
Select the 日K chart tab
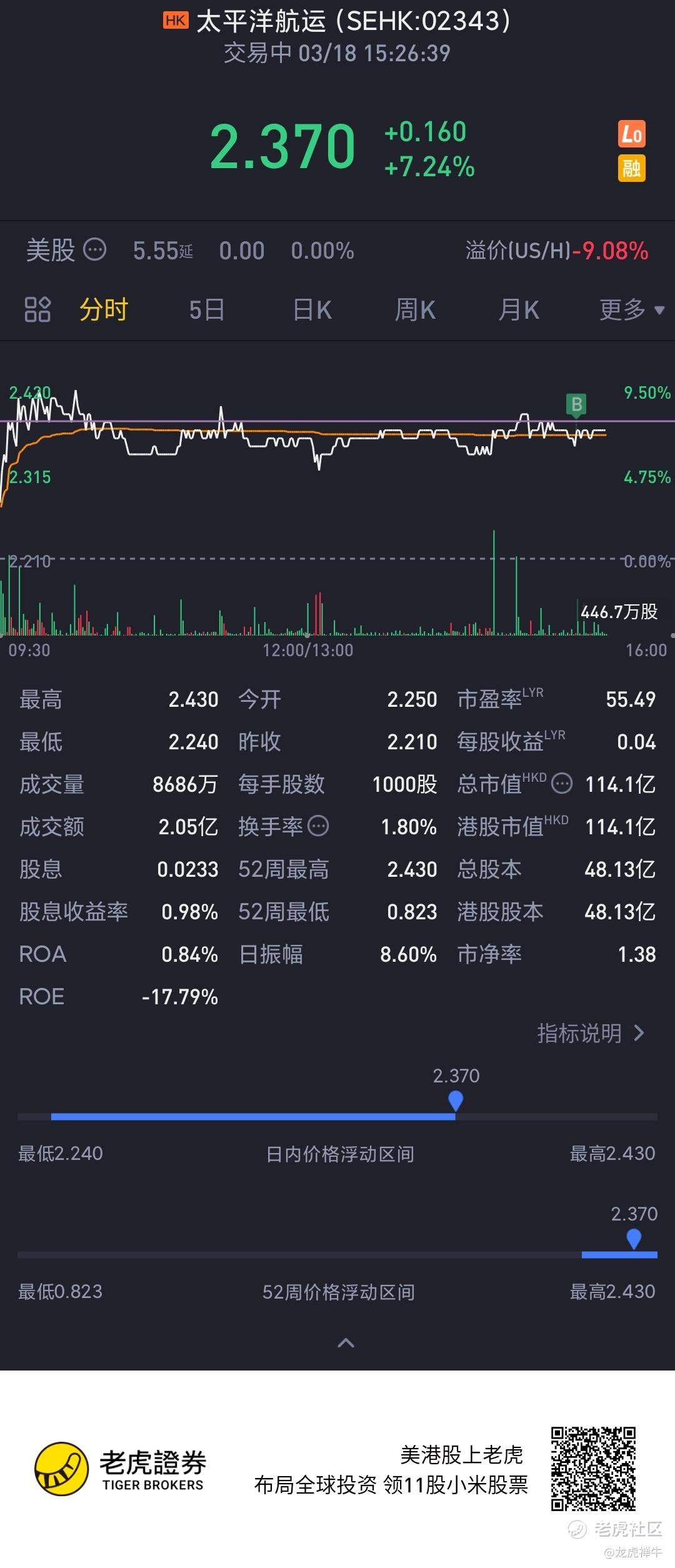312,309
